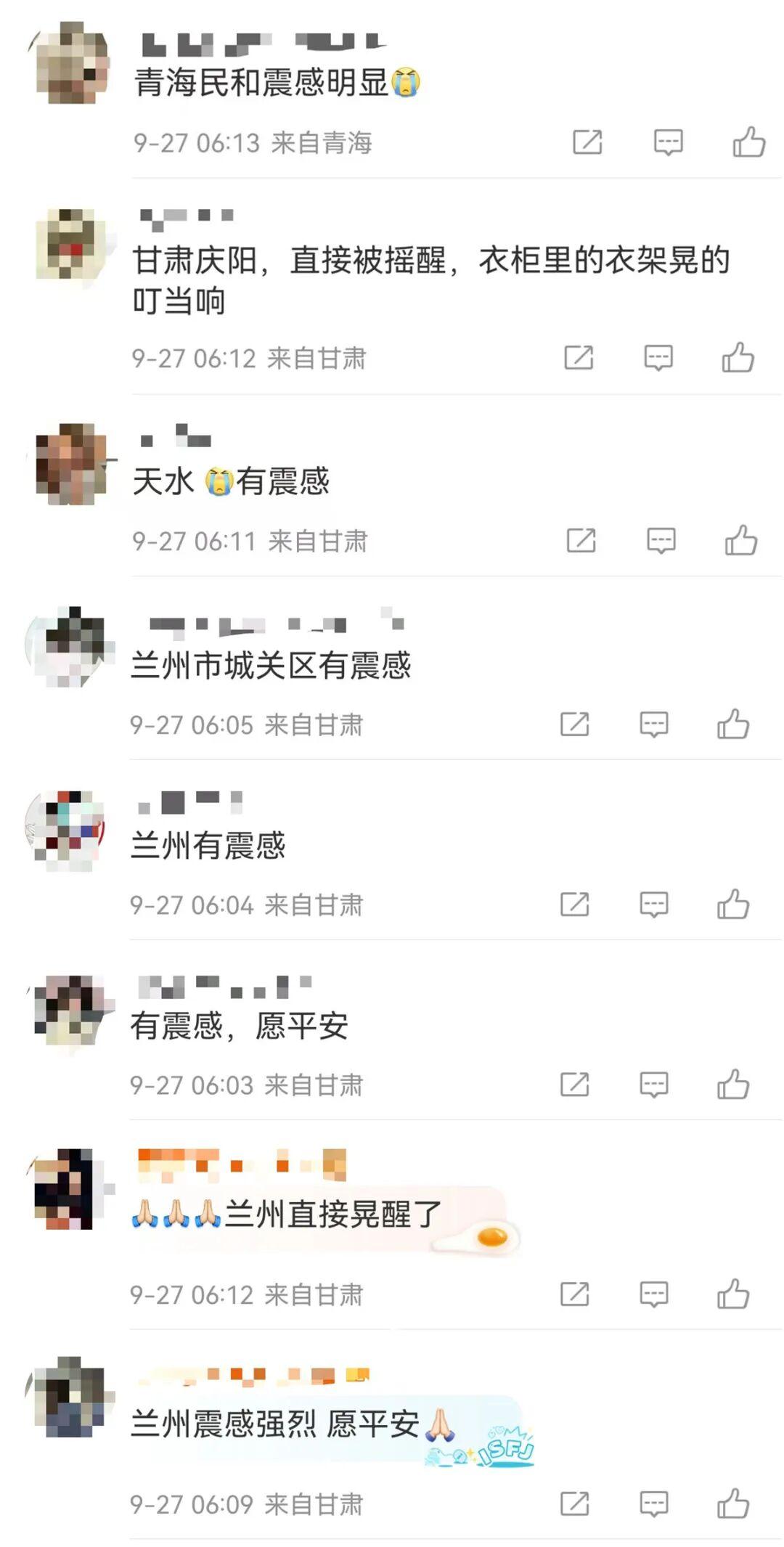Screen dimensions: 784x1547
Task: Like the 有震感，愿平安 comment
Action: tap(733, 1085)
